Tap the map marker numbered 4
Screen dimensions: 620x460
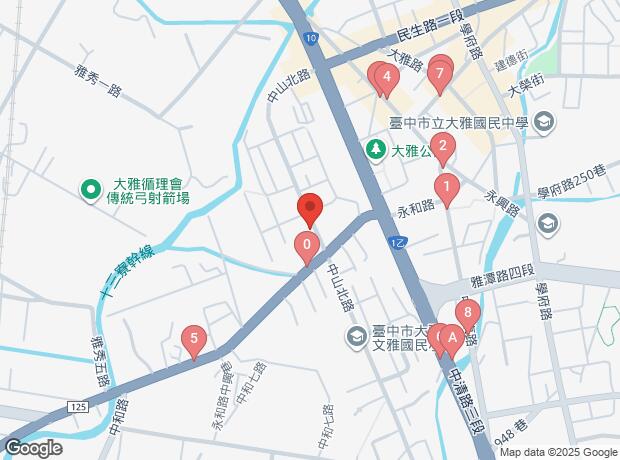coord(387,79)
